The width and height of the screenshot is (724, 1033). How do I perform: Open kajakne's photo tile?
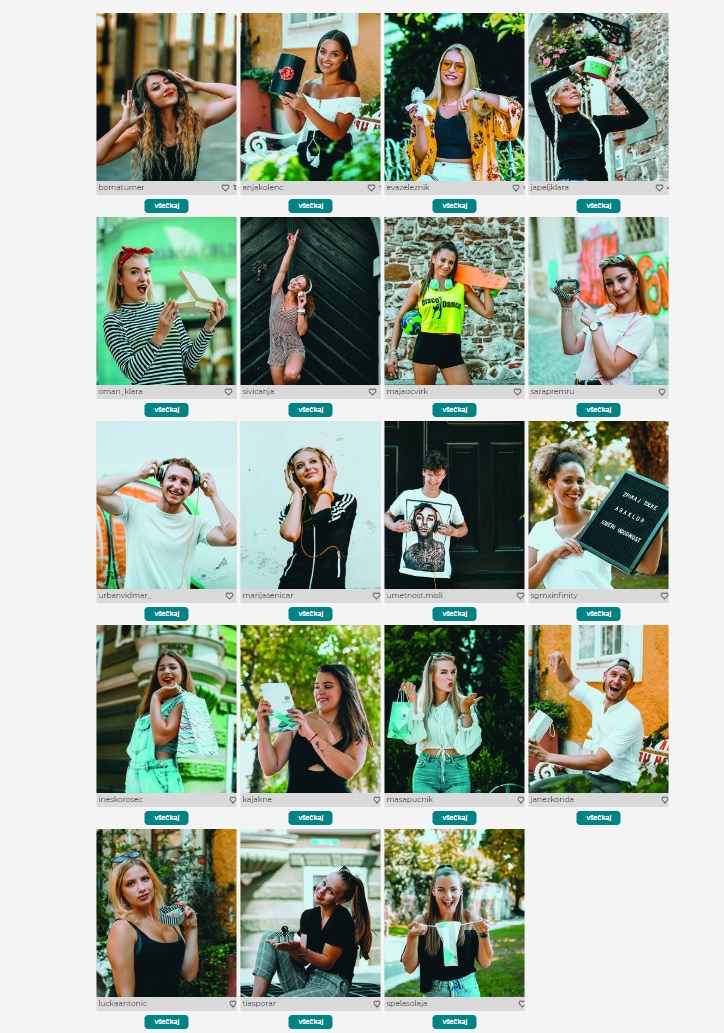point(310,709)
